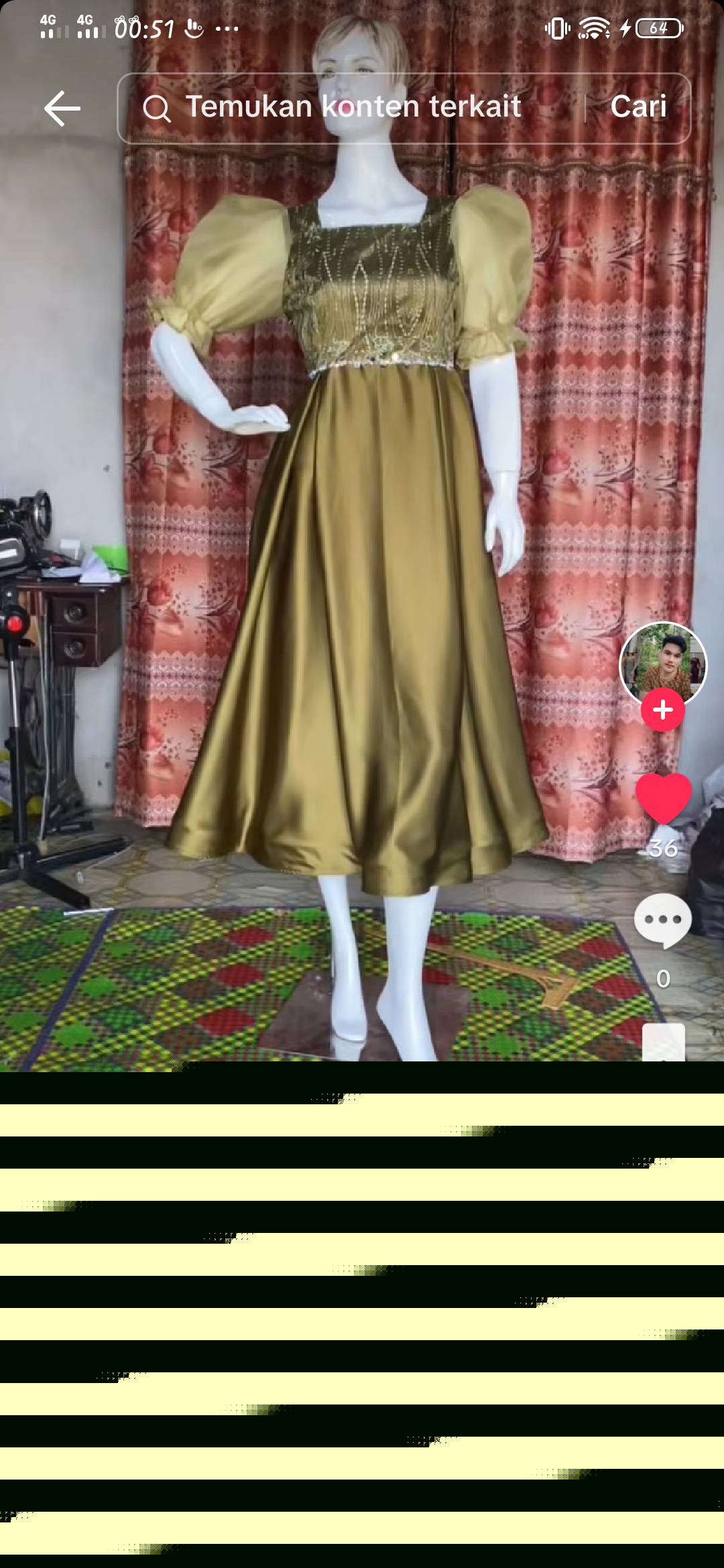The width and height of the screenshot is (724, 1568).
Task: Go back using the arrow icon
Action: click(x=62, y=109)
